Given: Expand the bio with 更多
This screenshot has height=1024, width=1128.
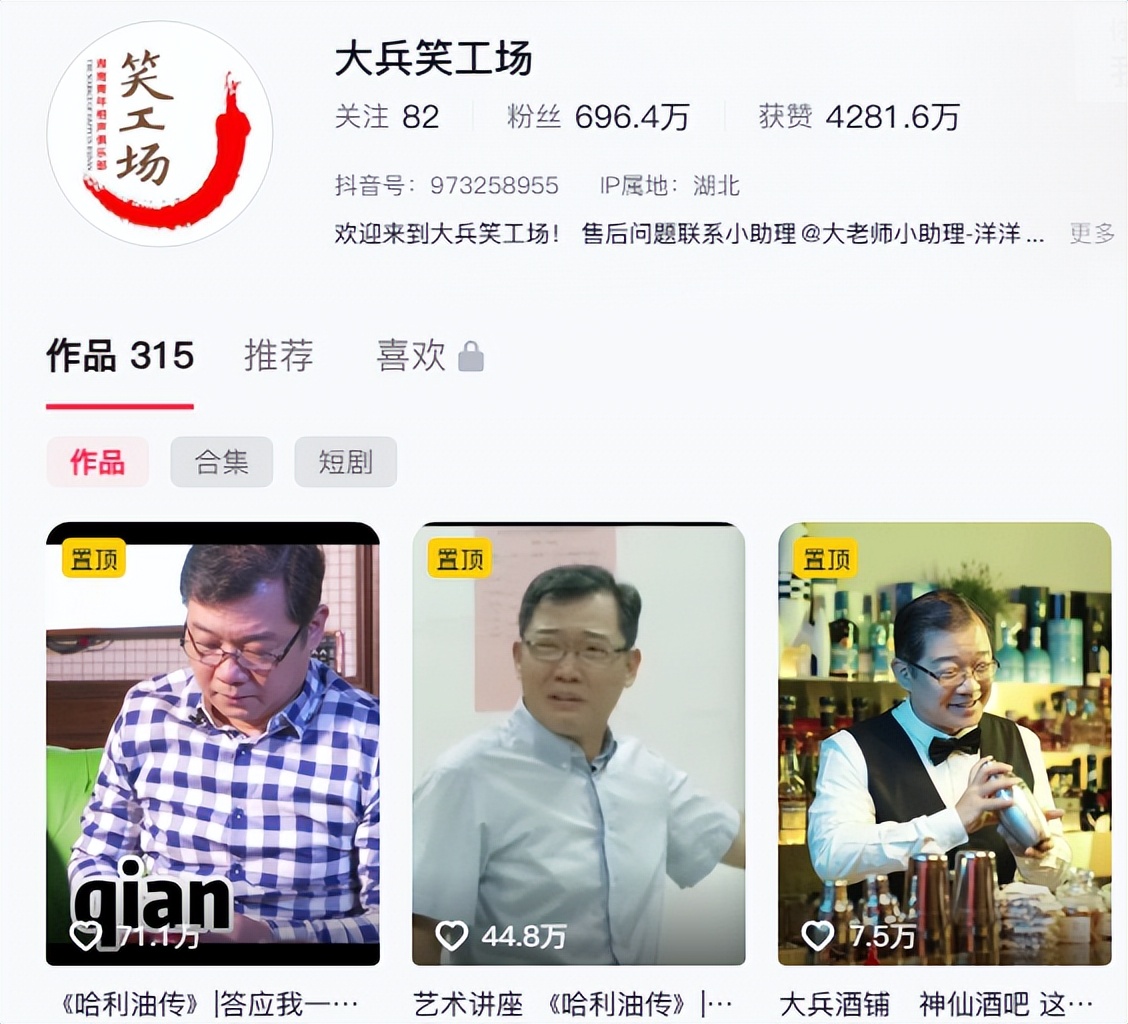Looking at the screenshot, I should [x=1091, y=234].
